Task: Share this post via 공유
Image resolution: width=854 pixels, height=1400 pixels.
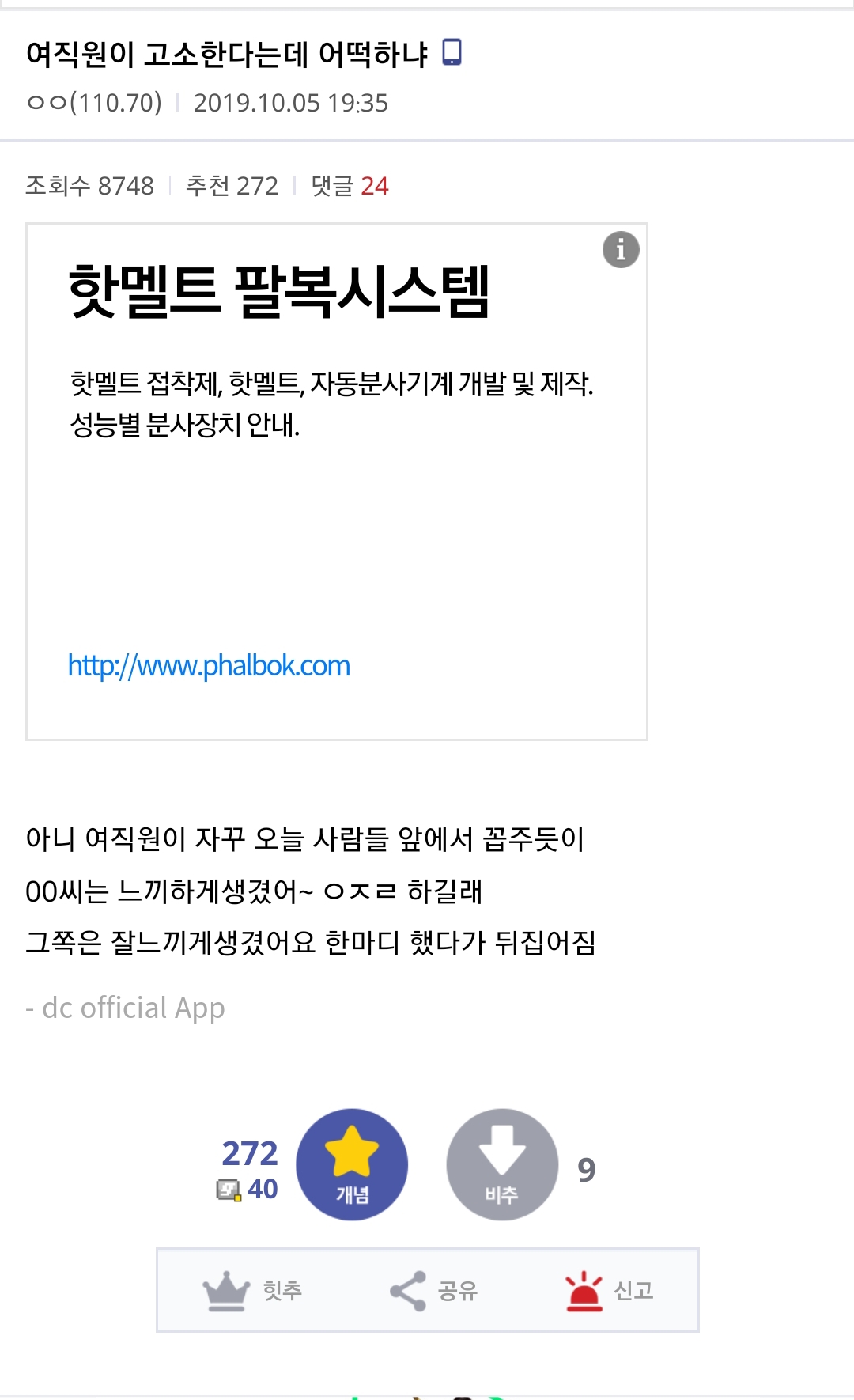Action: (x=434, y=1291)
